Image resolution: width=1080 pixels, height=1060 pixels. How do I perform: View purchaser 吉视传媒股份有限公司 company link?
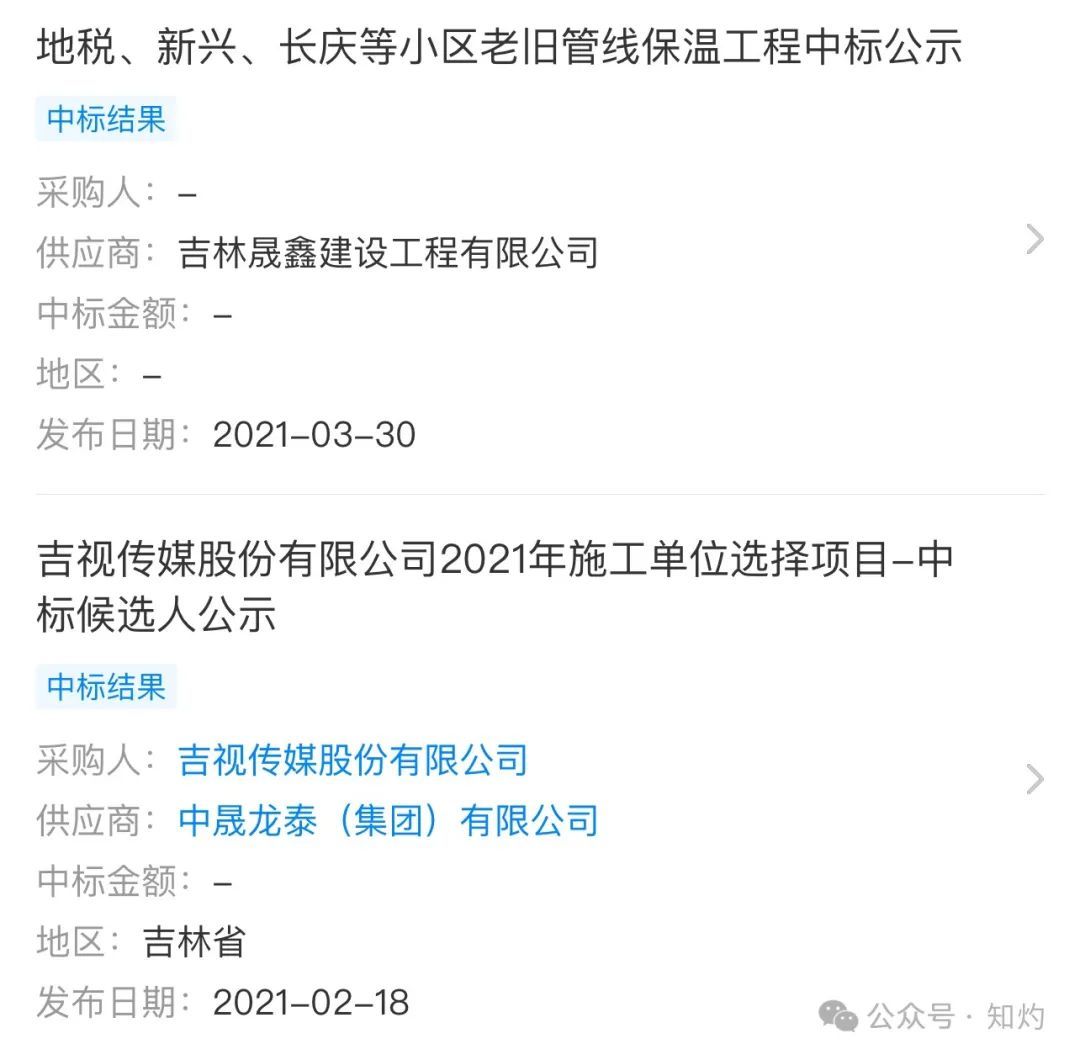click(353, 760)
